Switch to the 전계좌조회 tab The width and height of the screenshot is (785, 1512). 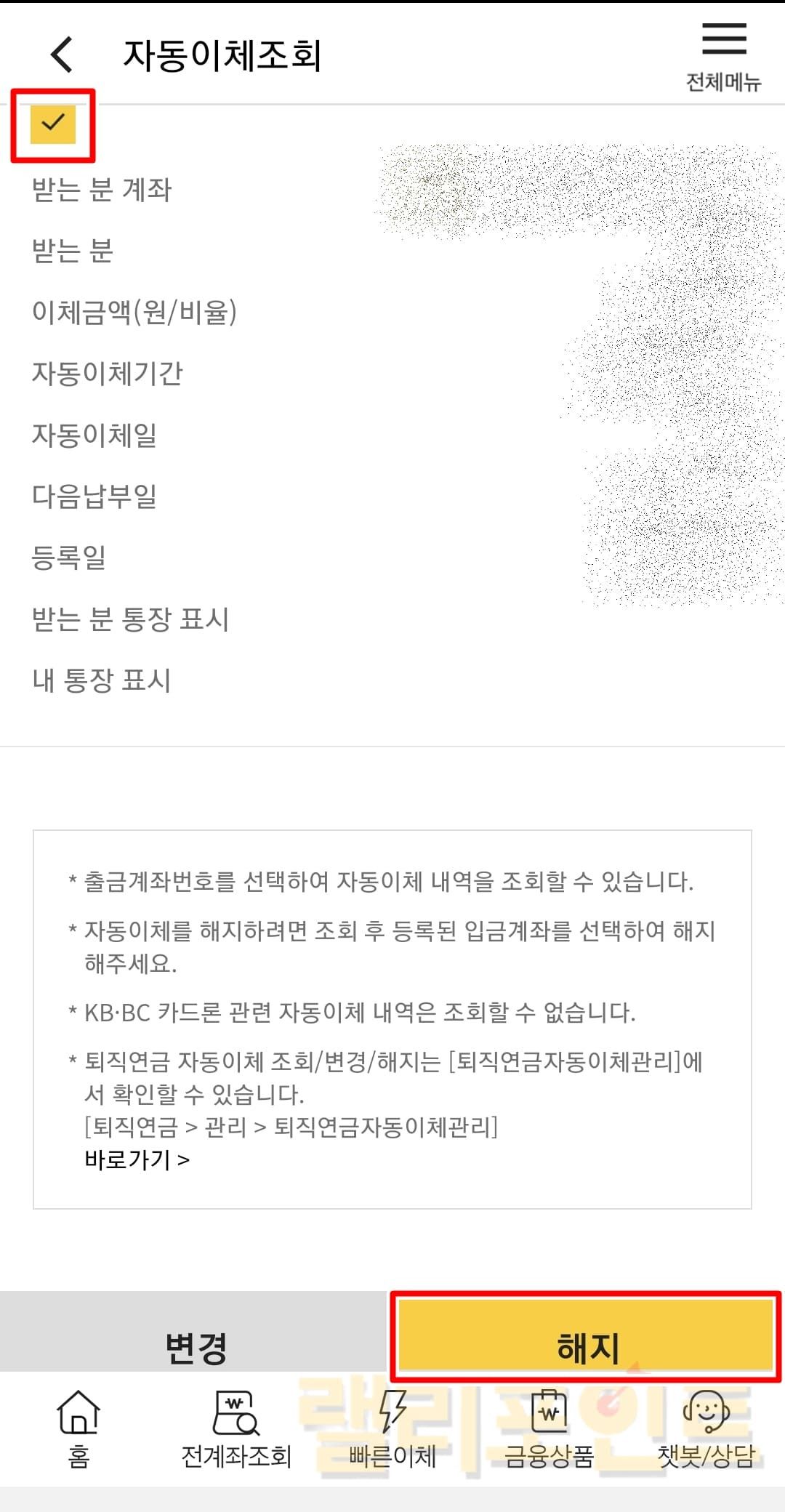coord(235,1428)
